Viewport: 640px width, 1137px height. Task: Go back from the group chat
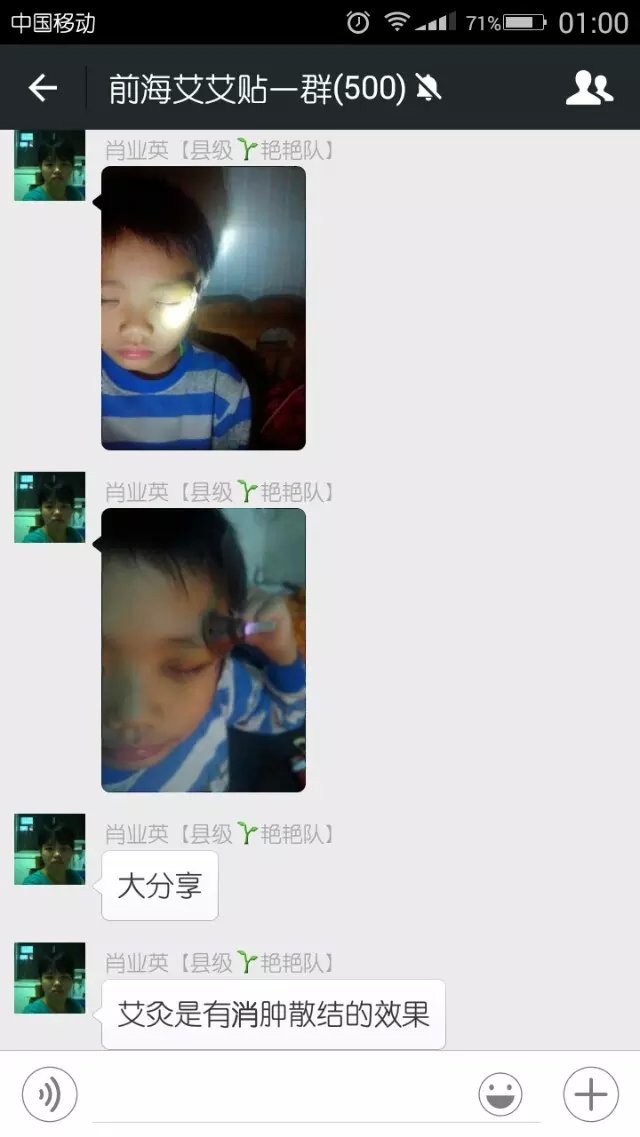(43, 88)
